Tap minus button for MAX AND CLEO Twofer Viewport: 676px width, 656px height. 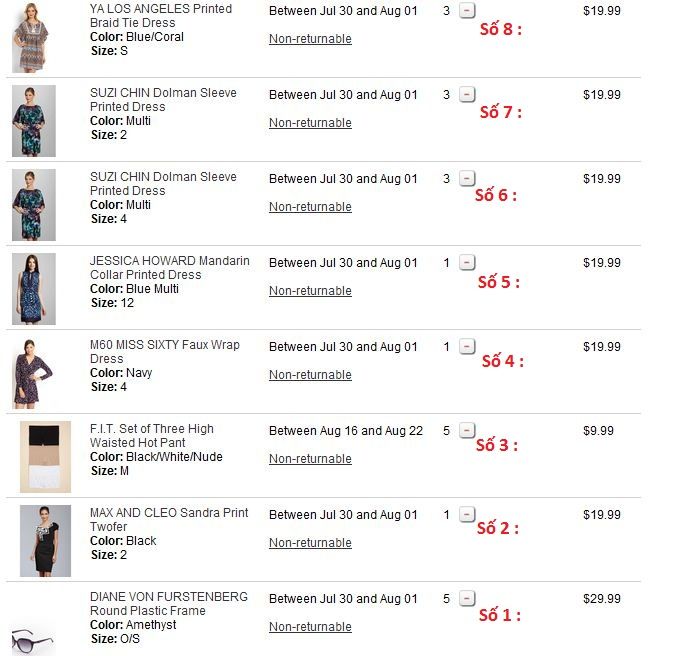pyautogui.click(x=467, y=515)
